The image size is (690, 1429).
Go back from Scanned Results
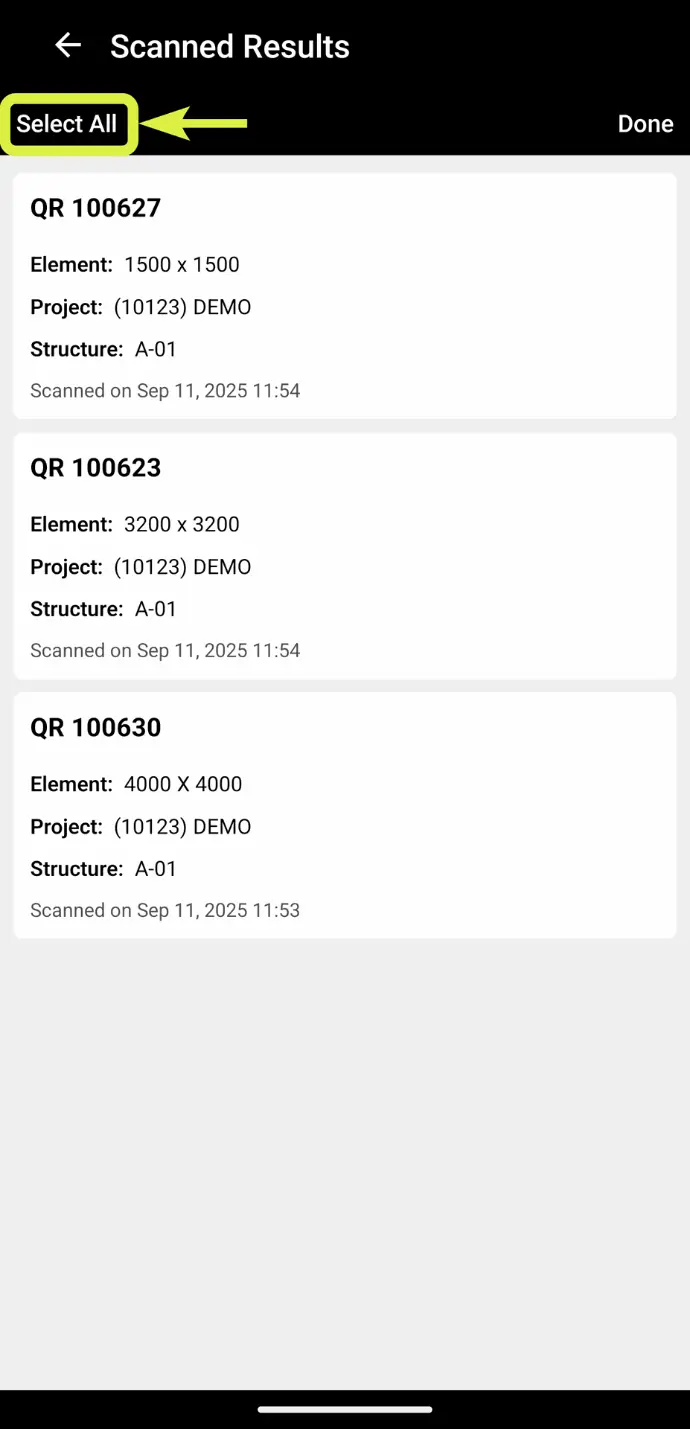pyautogui.click(x=67, y=45)
